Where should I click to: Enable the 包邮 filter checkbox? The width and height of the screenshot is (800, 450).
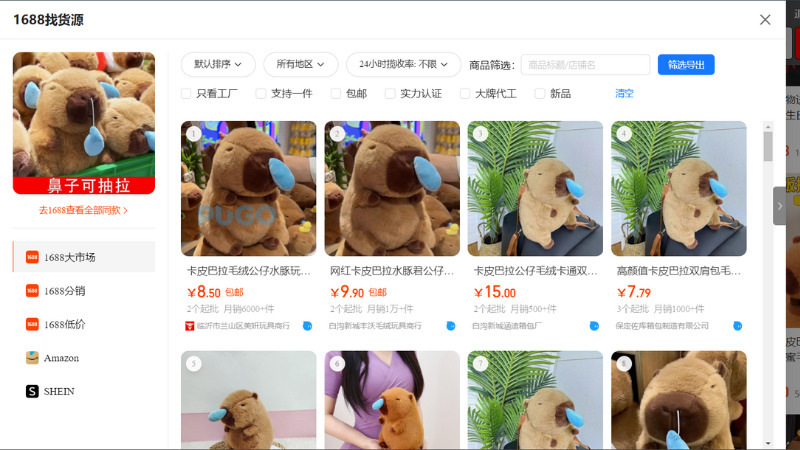coord(335,93)
